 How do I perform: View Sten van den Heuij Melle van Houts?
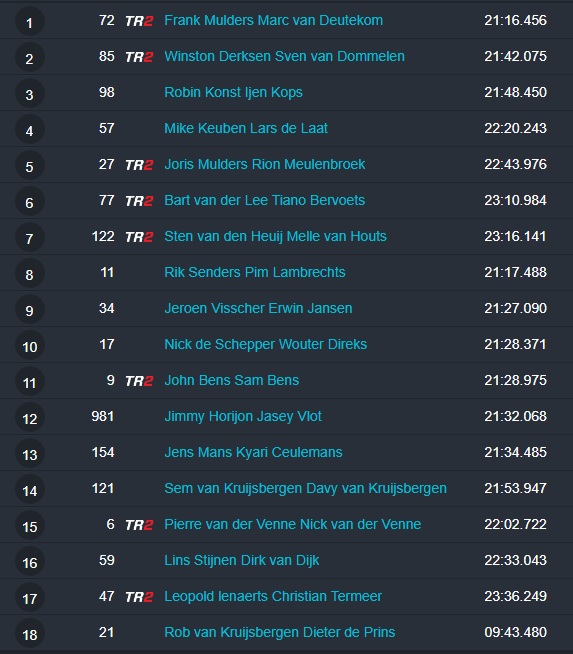click(276, 236)
